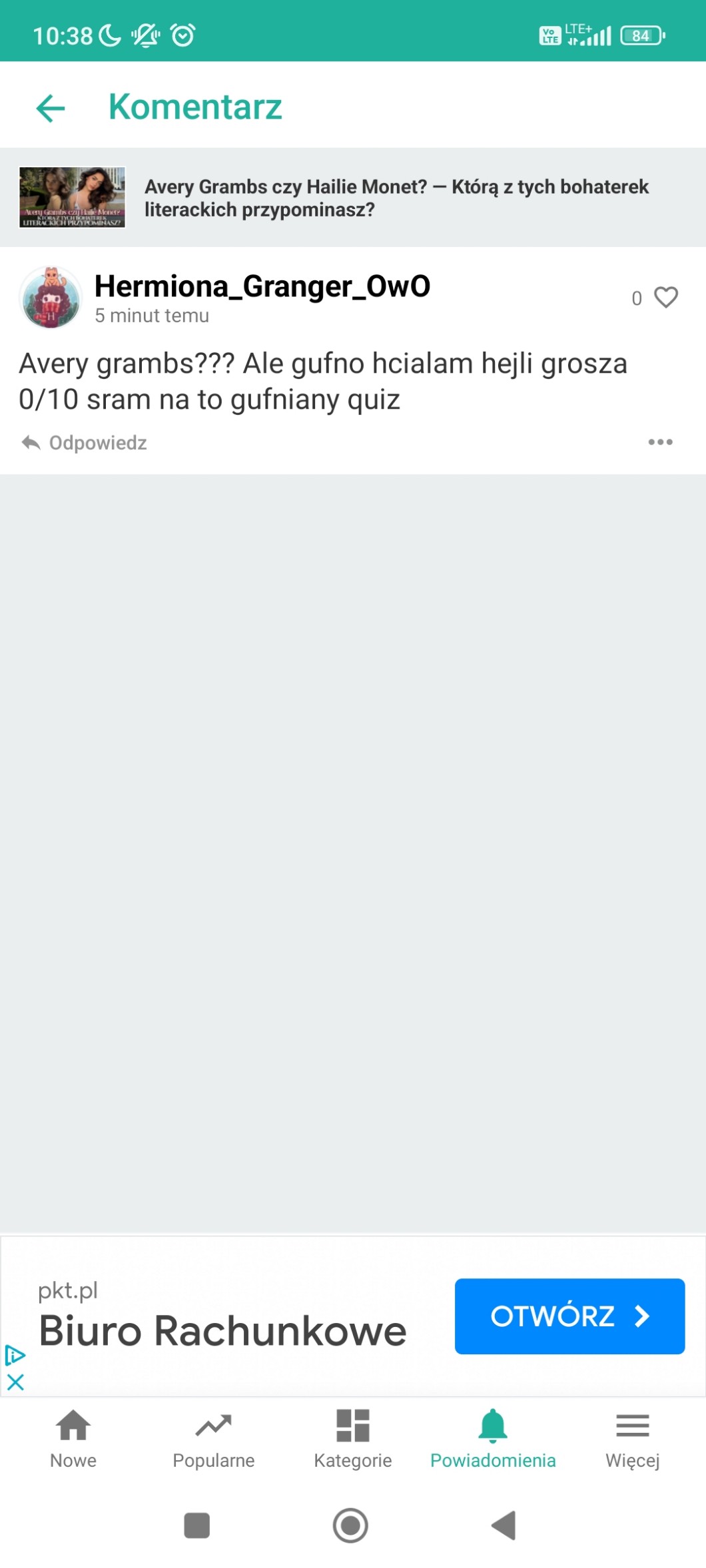Tap the system home button

(x=350, y=1525)
